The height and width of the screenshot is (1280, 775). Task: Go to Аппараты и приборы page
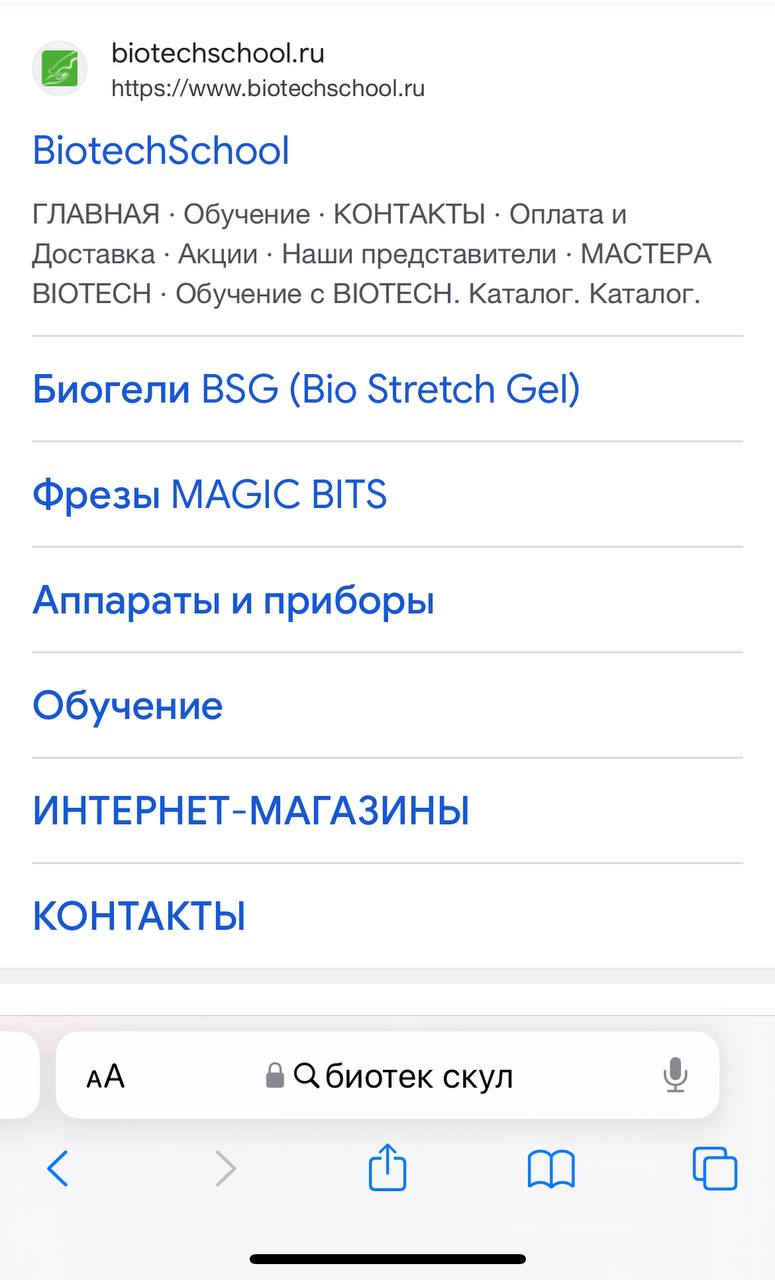click(x=233, y=601)
